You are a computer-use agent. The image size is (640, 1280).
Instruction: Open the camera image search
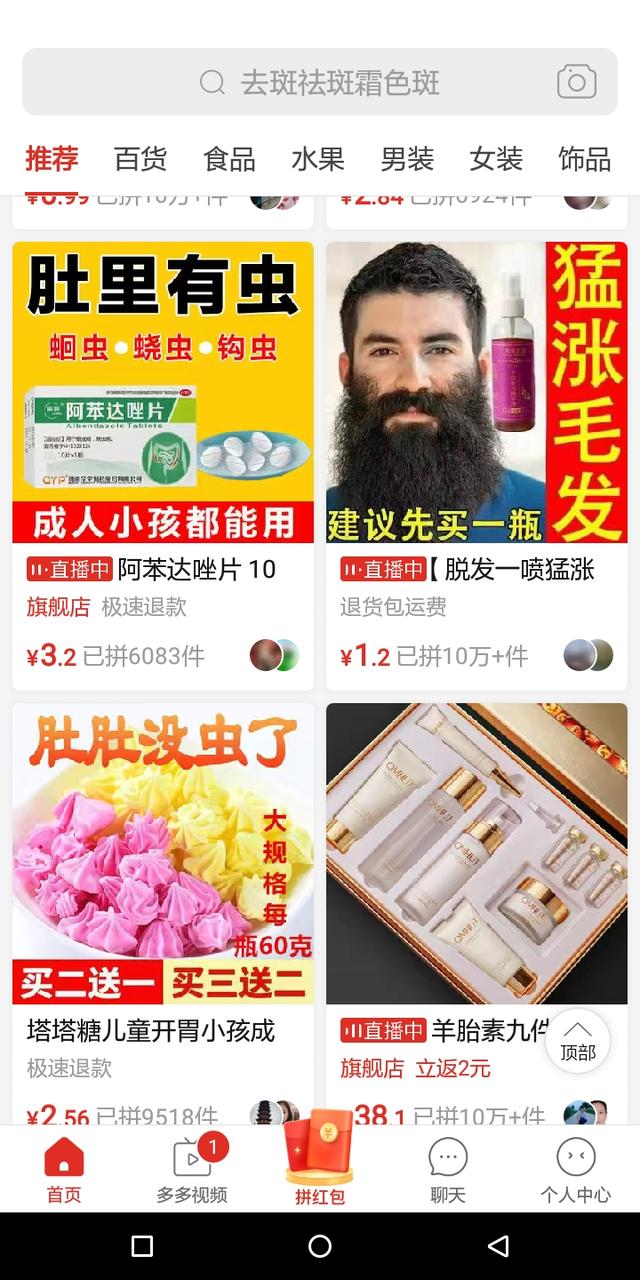click(577, 82)
